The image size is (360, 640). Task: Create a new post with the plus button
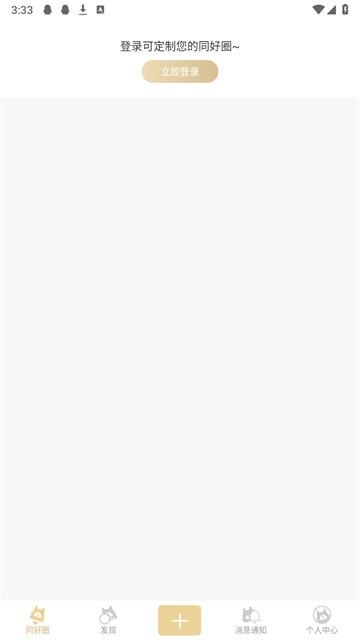coord(180,620)
